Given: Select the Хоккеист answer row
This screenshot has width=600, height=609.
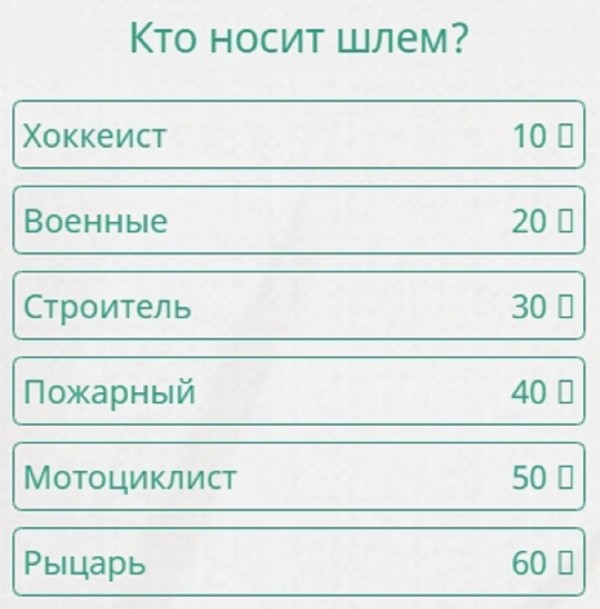Looking at the screenshot, I should pyautogui.click(x=298, y=135).
